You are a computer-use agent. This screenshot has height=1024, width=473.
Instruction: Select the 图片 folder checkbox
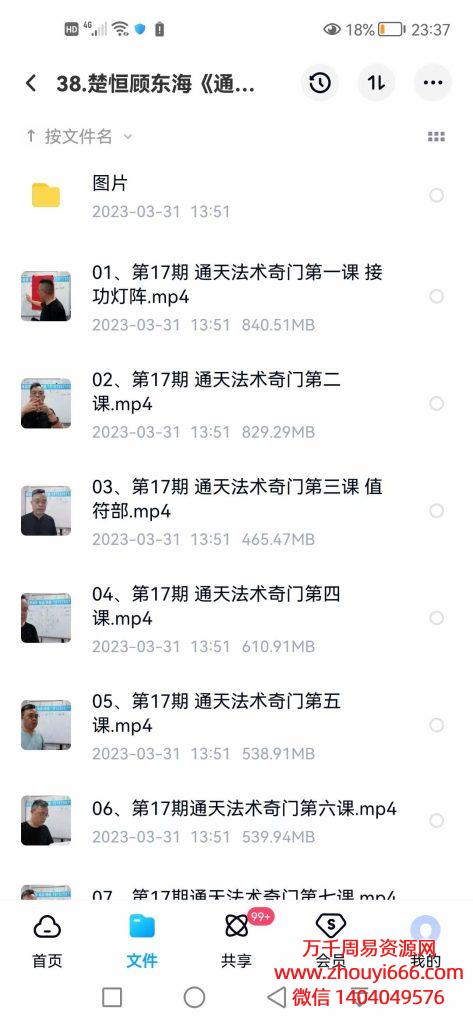coord(436,195)
